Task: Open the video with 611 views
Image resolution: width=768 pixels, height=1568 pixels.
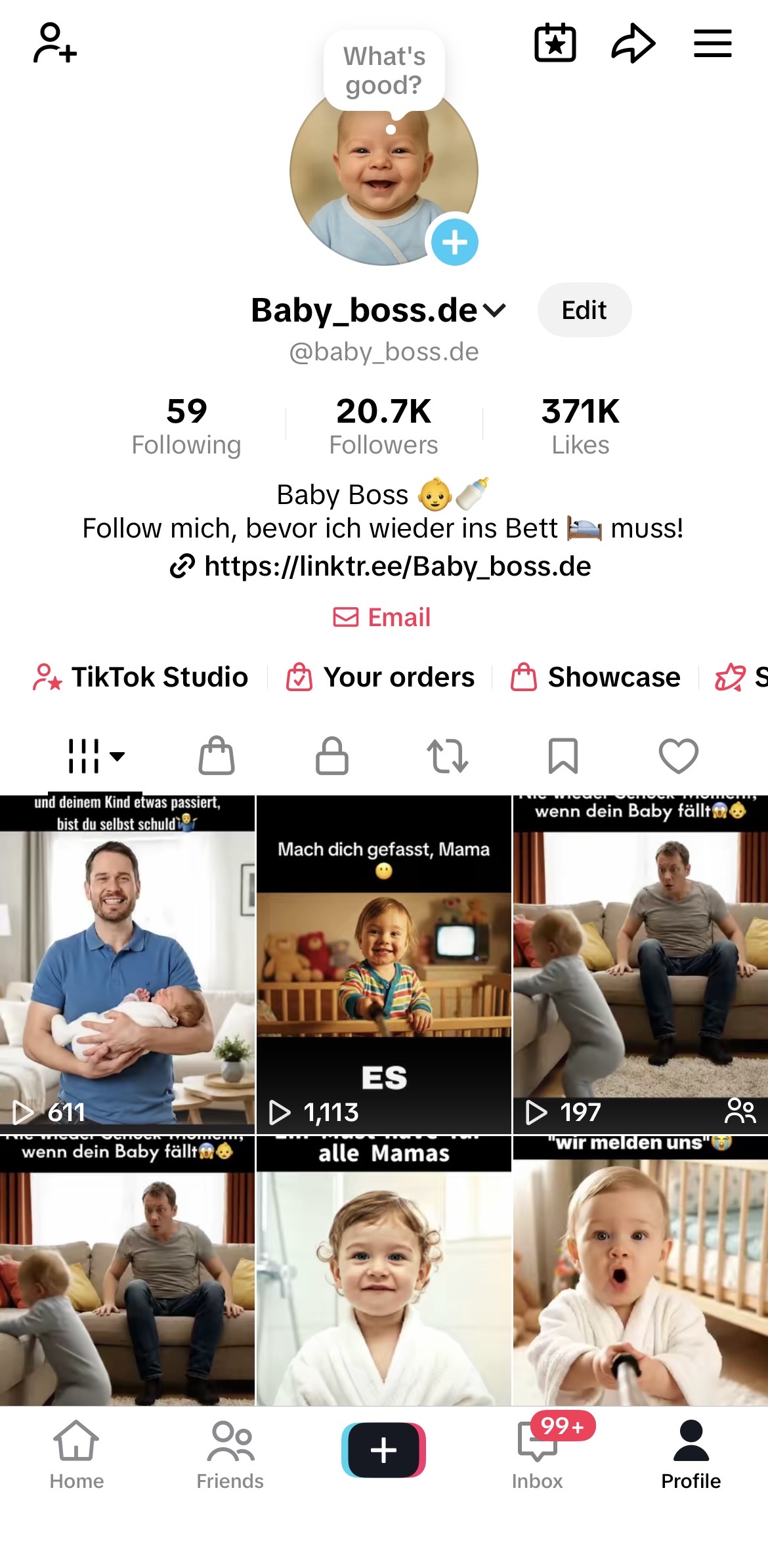Action: click(127, 965)
